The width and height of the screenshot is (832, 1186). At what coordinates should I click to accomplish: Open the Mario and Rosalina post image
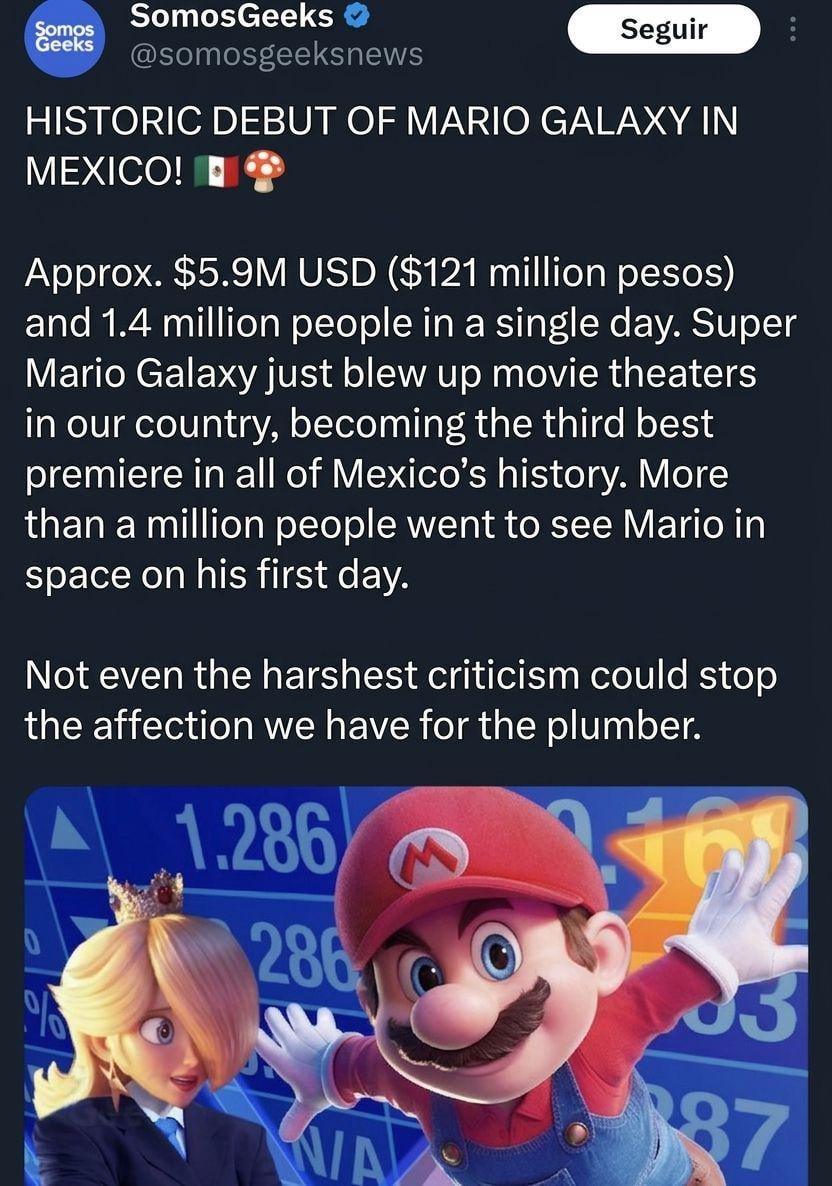(x=416, y=985)
